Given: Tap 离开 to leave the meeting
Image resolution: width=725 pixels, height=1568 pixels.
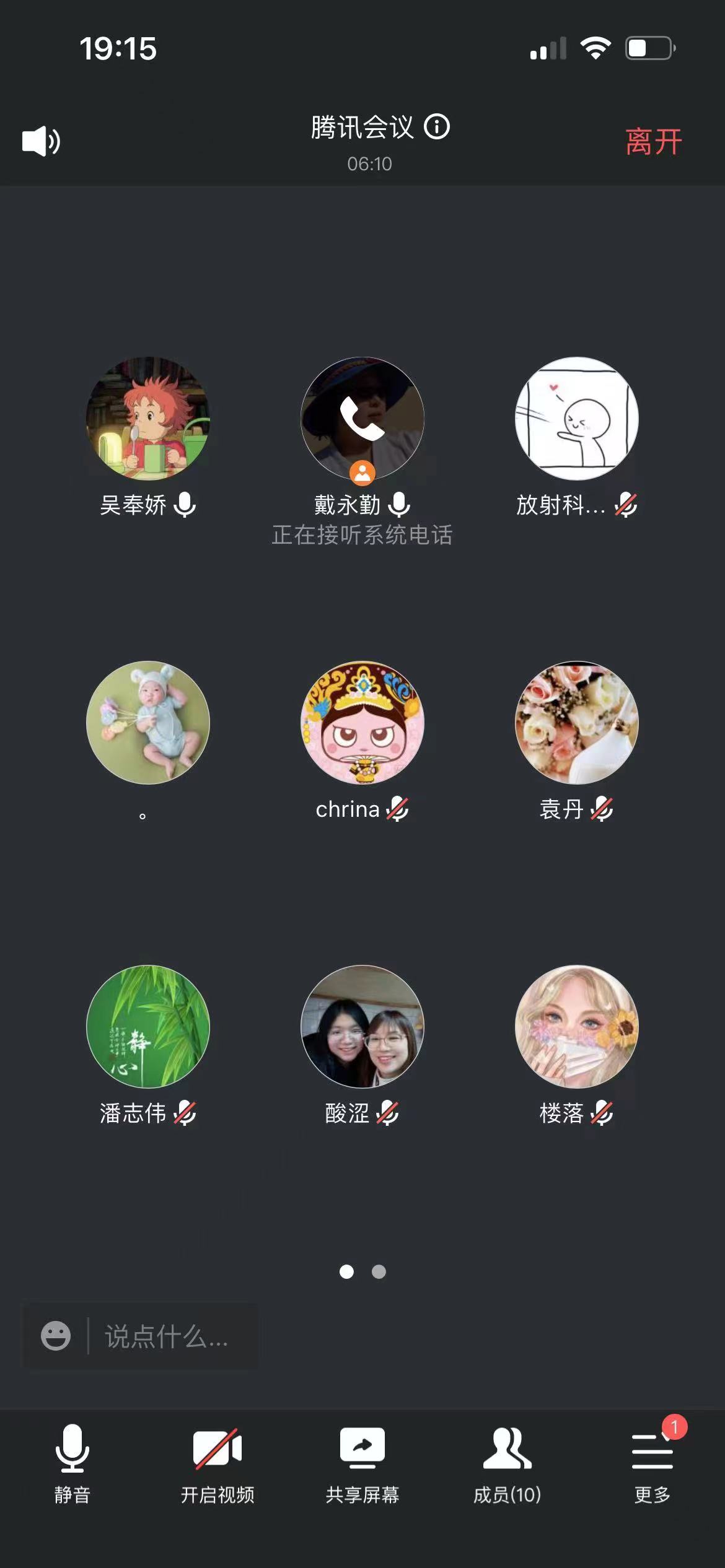Looking at the screenshot, I should tap(653, 142).
